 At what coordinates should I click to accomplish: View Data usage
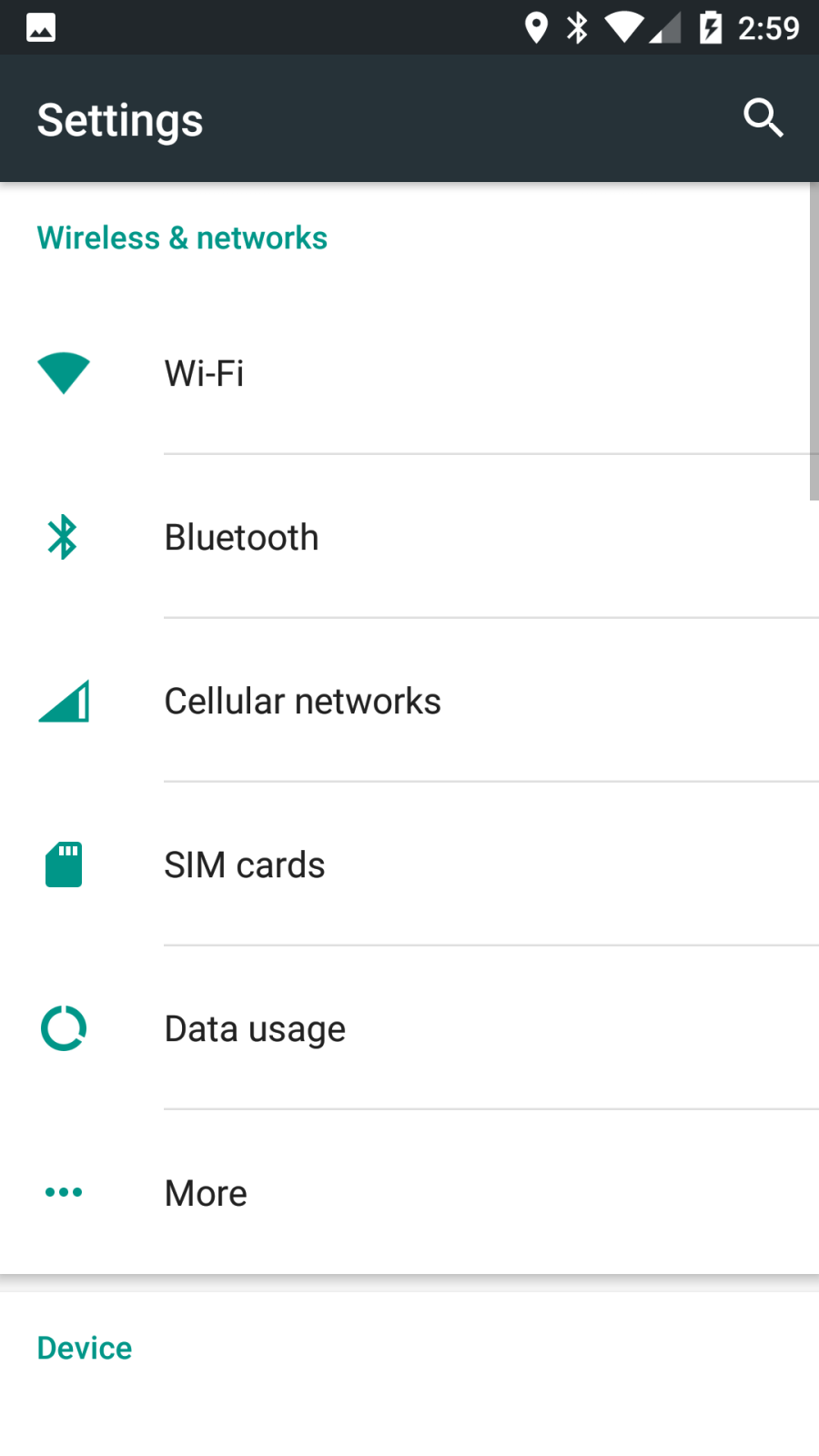pos(255,1029)
